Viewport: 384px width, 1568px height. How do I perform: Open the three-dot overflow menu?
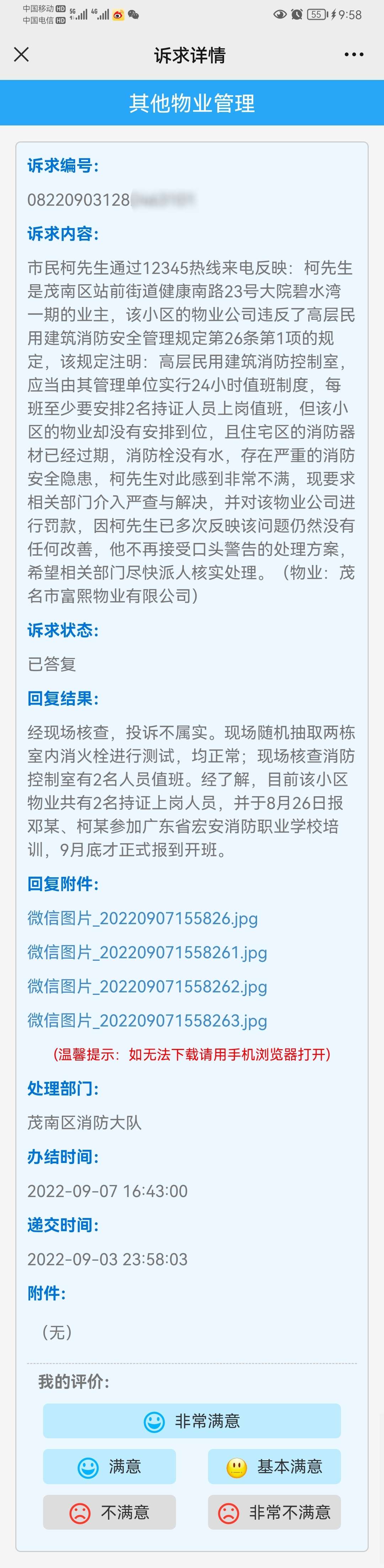click(353, 55)
